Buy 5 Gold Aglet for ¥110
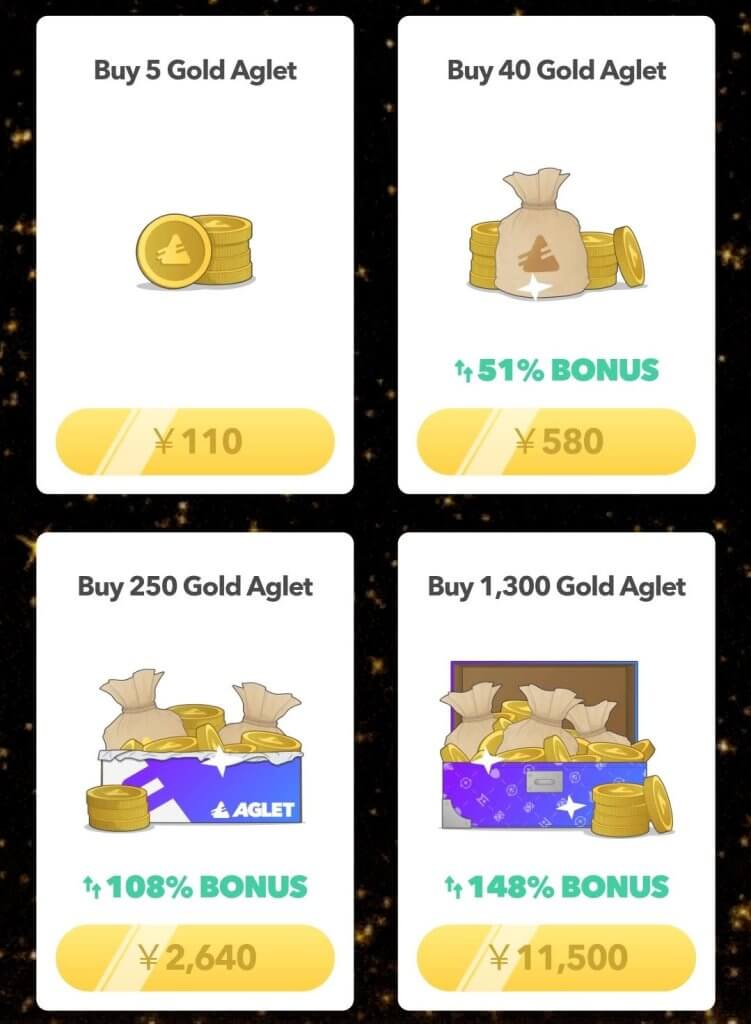 click(x=195, y=441)
